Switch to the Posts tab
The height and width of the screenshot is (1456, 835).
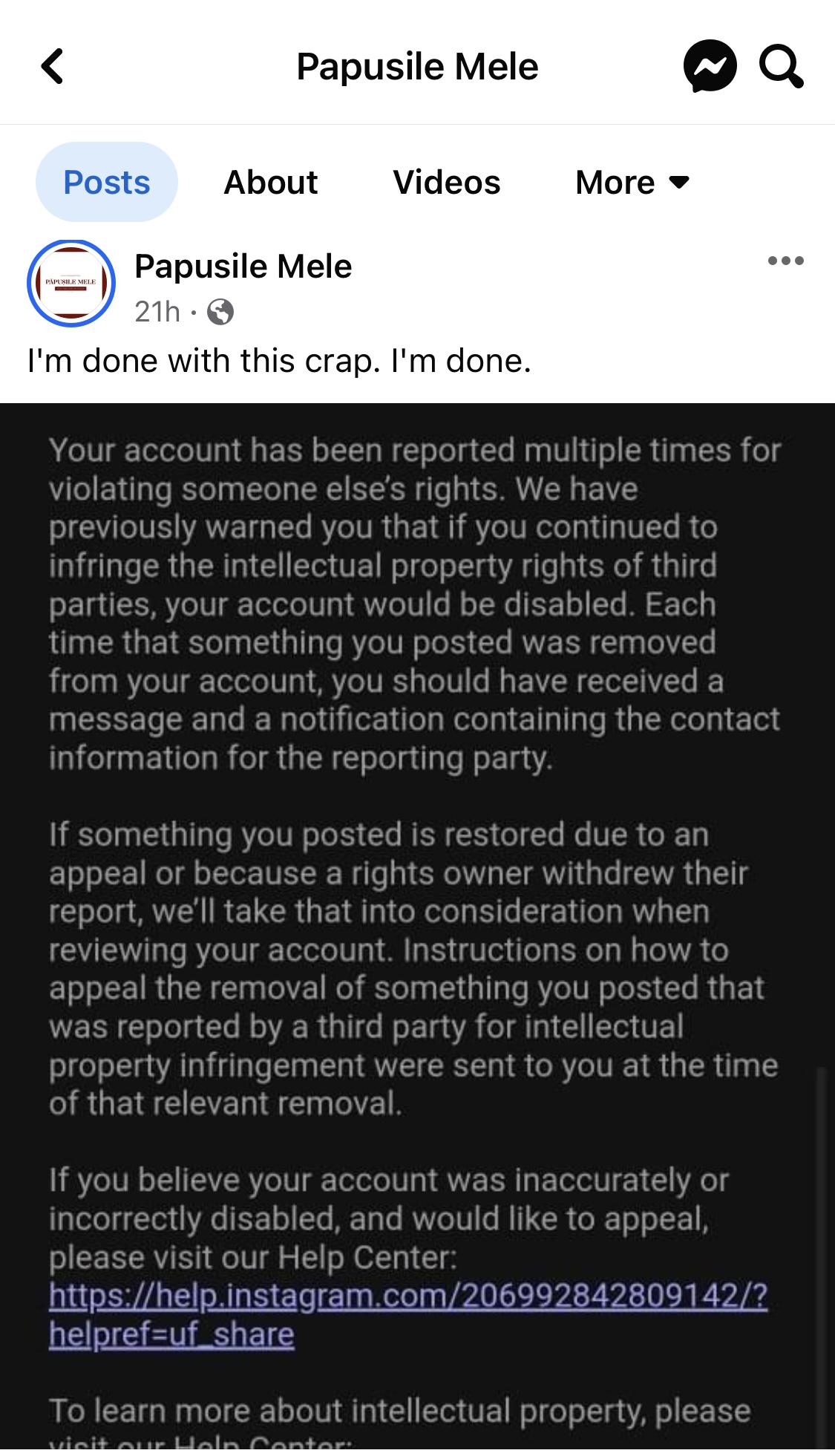(x=107, y=183)
